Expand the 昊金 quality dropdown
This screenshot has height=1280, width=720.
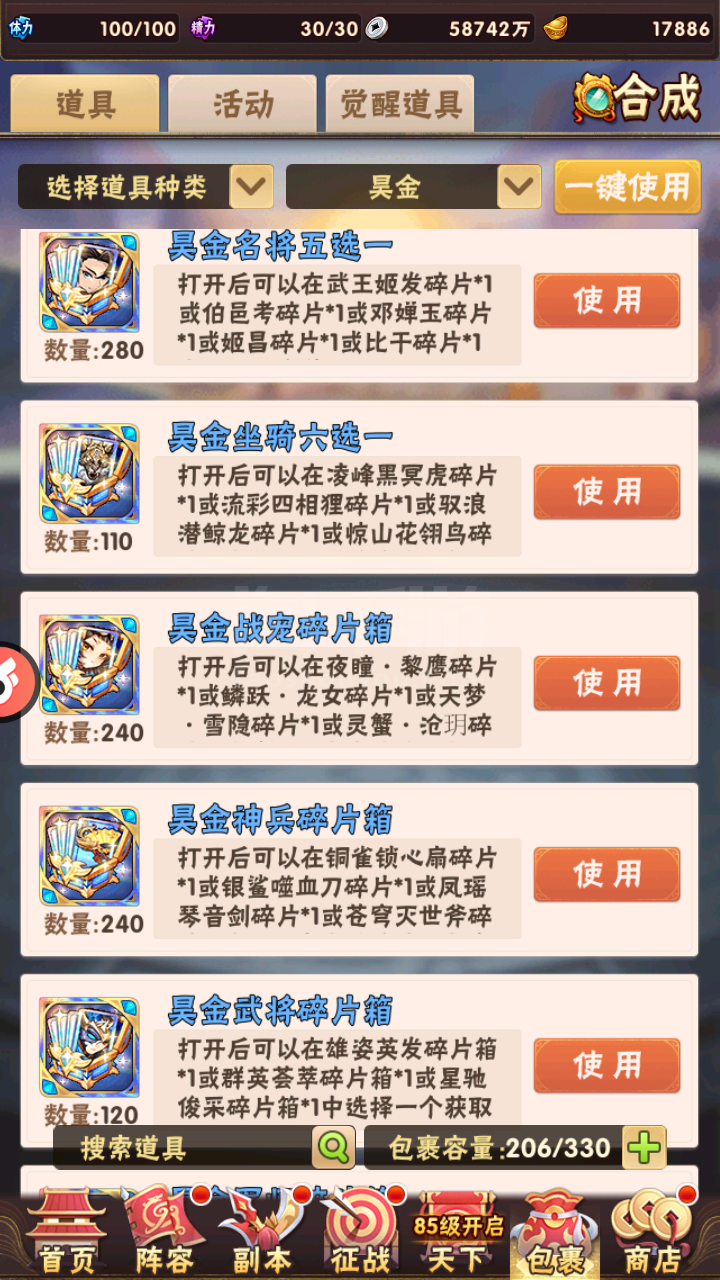click(413, 186)
